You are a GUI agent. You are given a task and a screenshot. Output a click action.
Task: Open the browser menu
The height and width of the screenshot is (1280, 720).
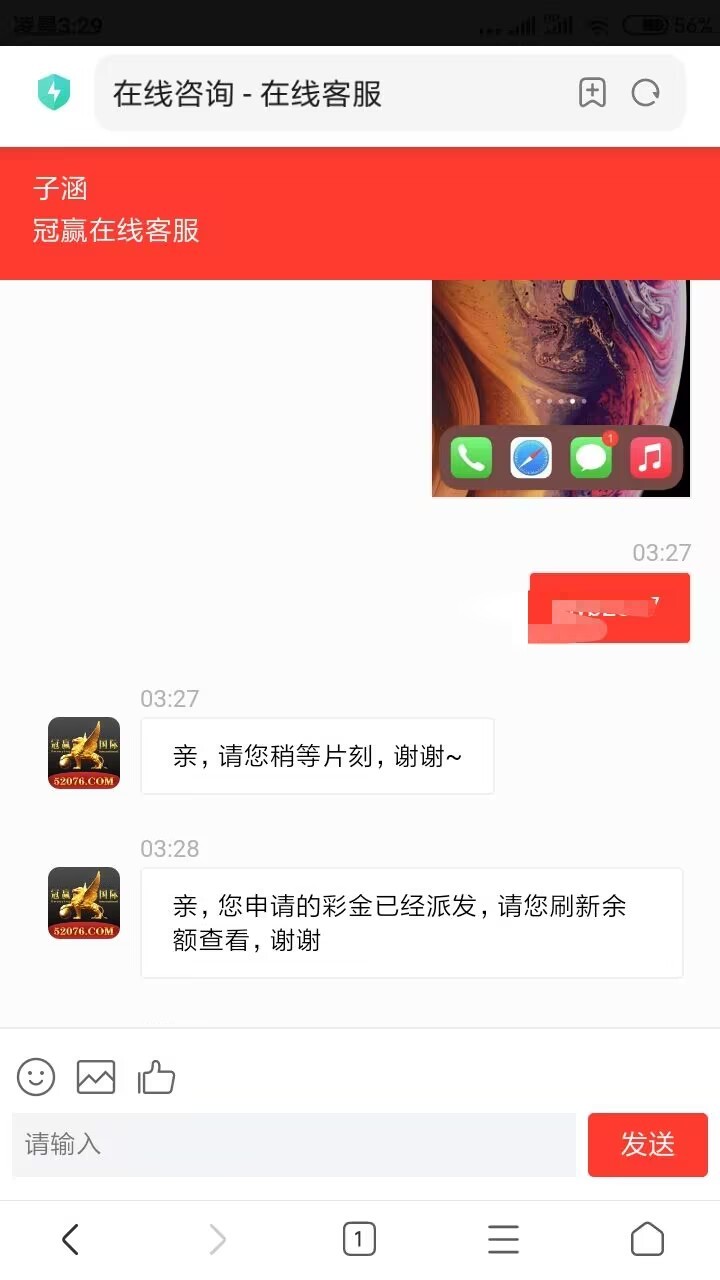pyautogui.click(x=503, y=1240)
